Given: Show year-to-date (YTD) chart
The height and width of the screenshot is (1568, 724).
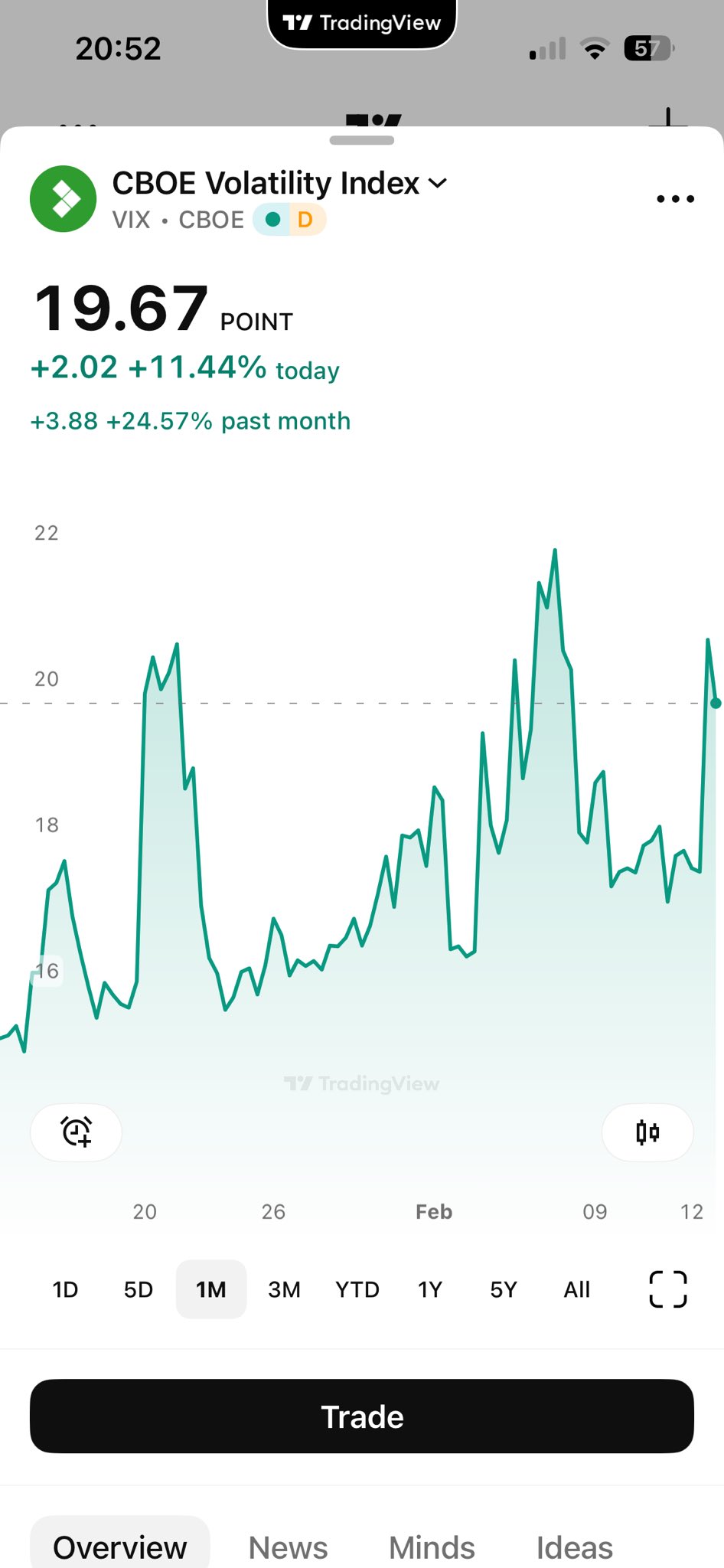Looking at the screenshot, I should click(x=357, y=1289).
